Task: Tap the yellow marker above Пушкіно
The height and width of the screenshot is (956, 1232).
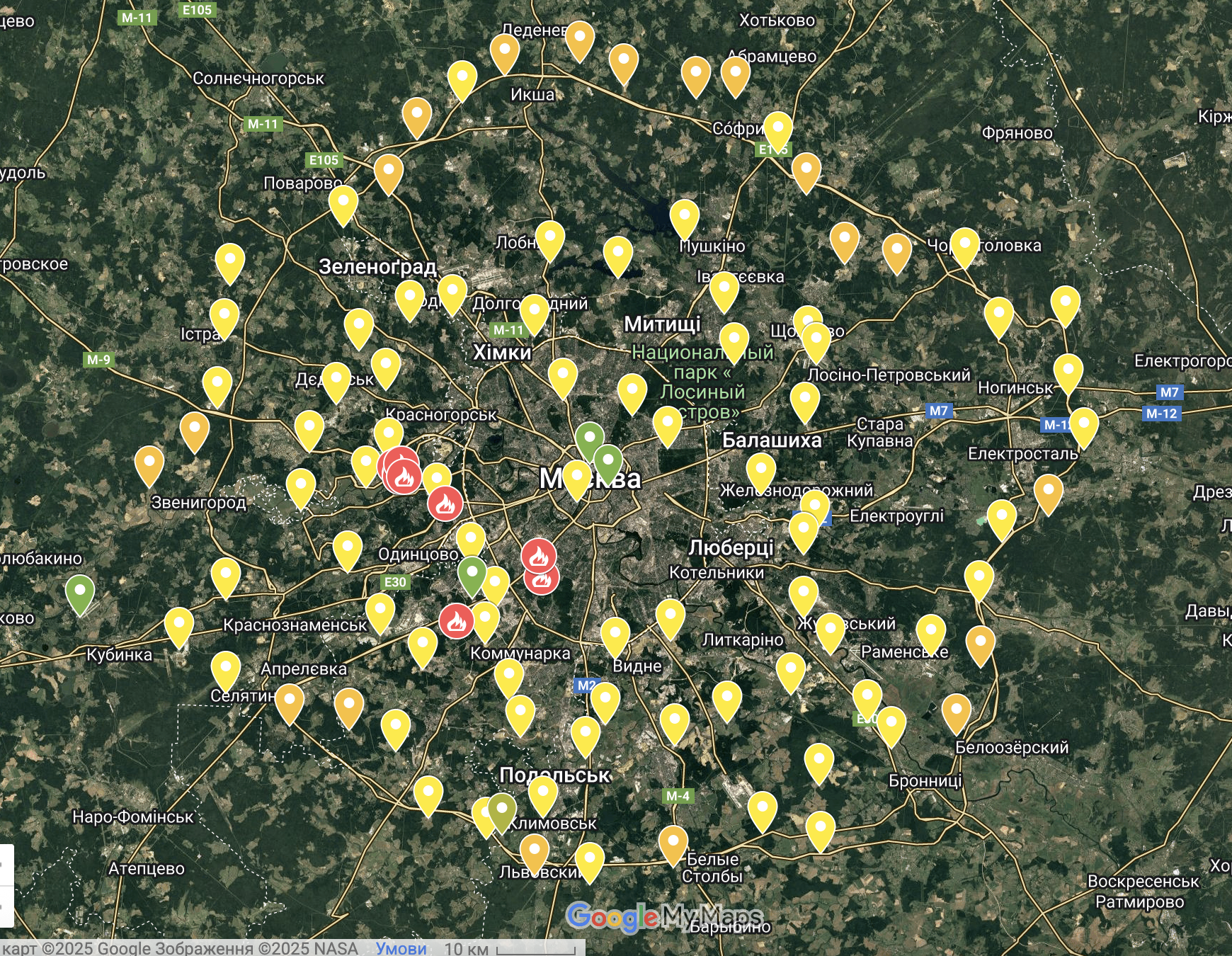Action: click(684, 217)
